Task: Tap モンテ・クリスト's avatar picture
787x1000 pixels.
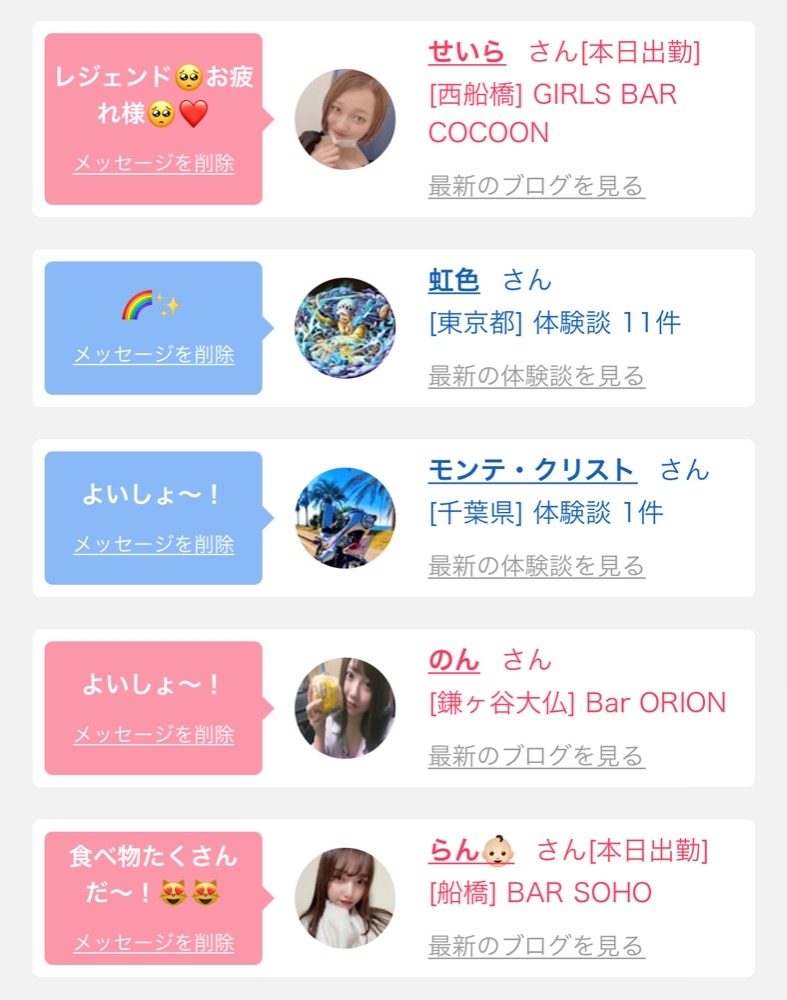Action: point(345,518)
